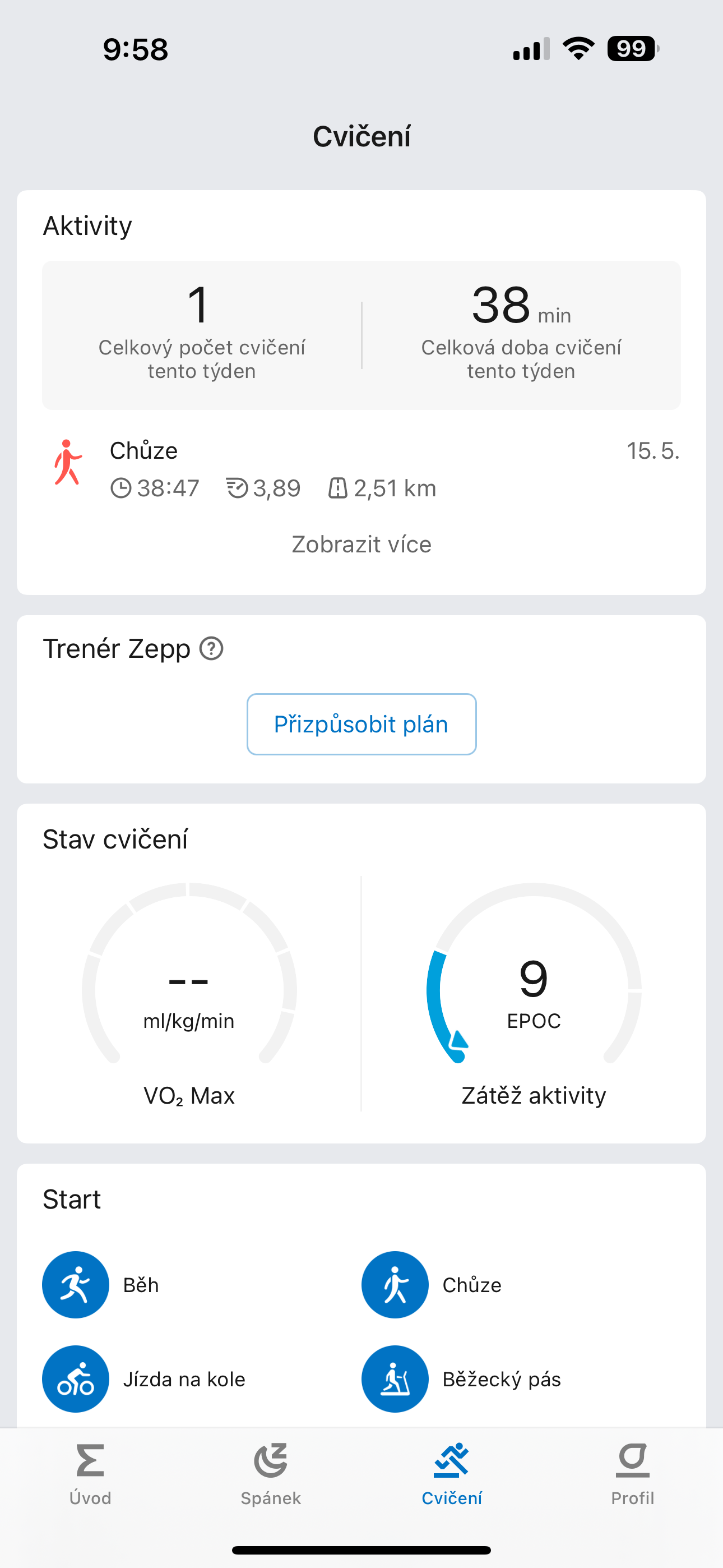Open VO₂ Max details
The image size is (723, 1568).
[189, 992]
